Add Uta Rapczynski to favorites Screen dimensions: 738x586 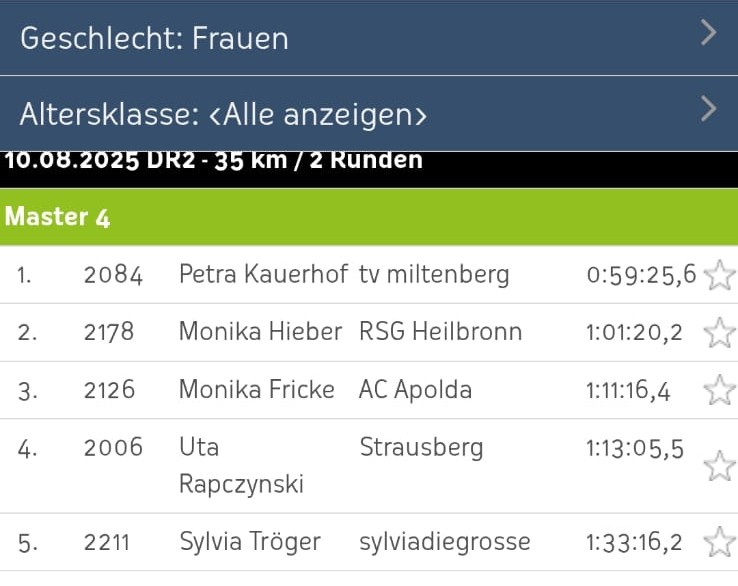pos(719,466)
